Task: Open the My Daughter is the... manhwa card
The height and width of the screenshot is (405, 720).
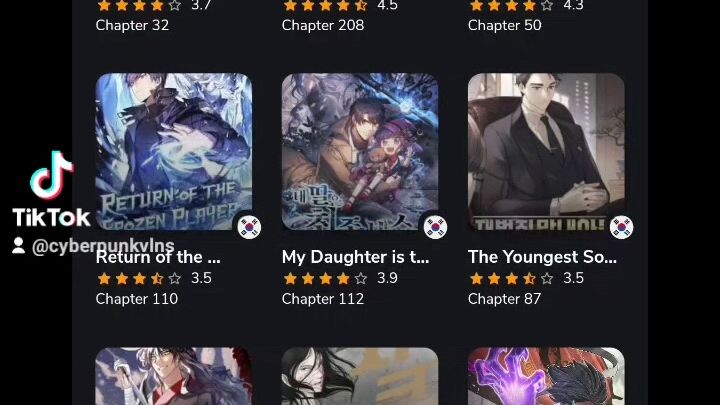Action: coord(359,152)
